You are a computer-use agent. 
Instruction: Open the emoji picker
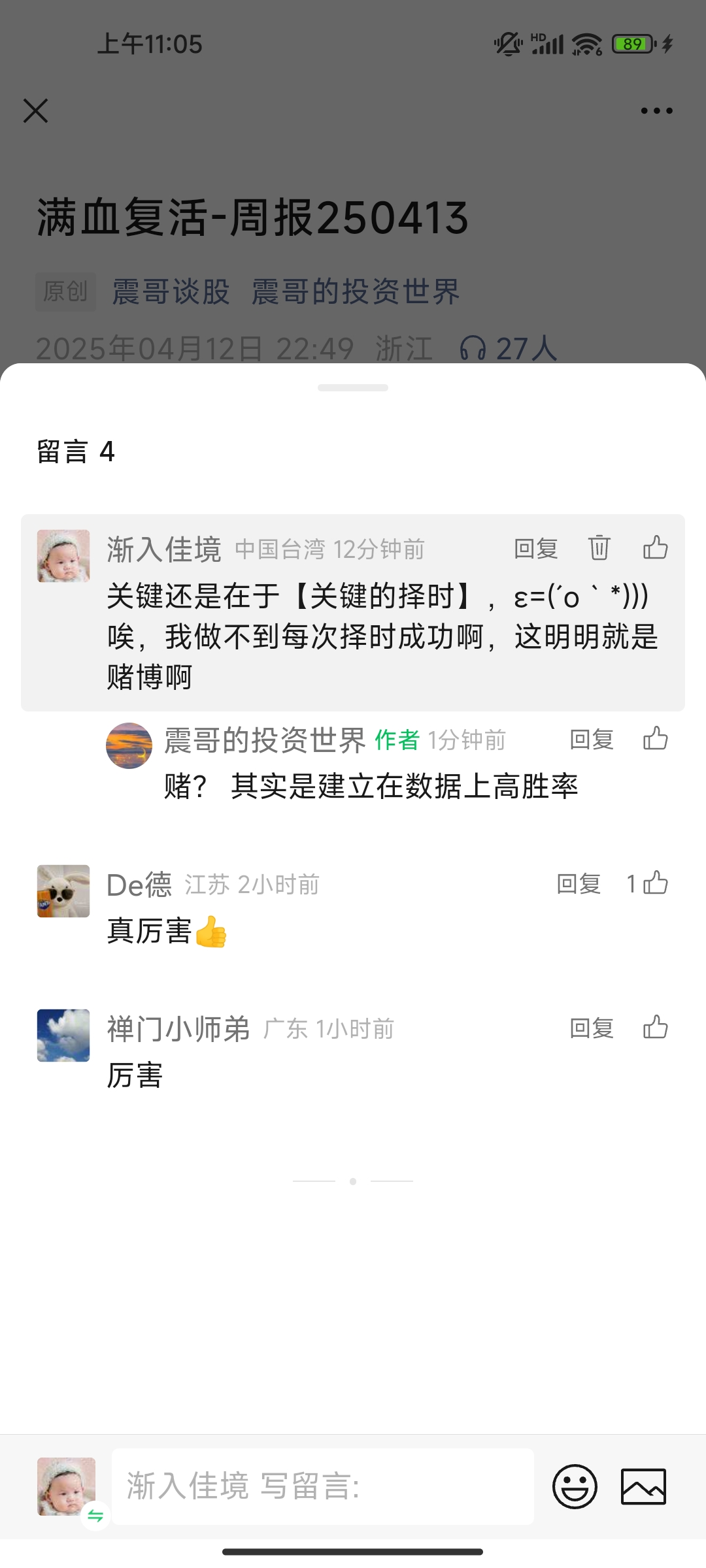coord(575,1486)
